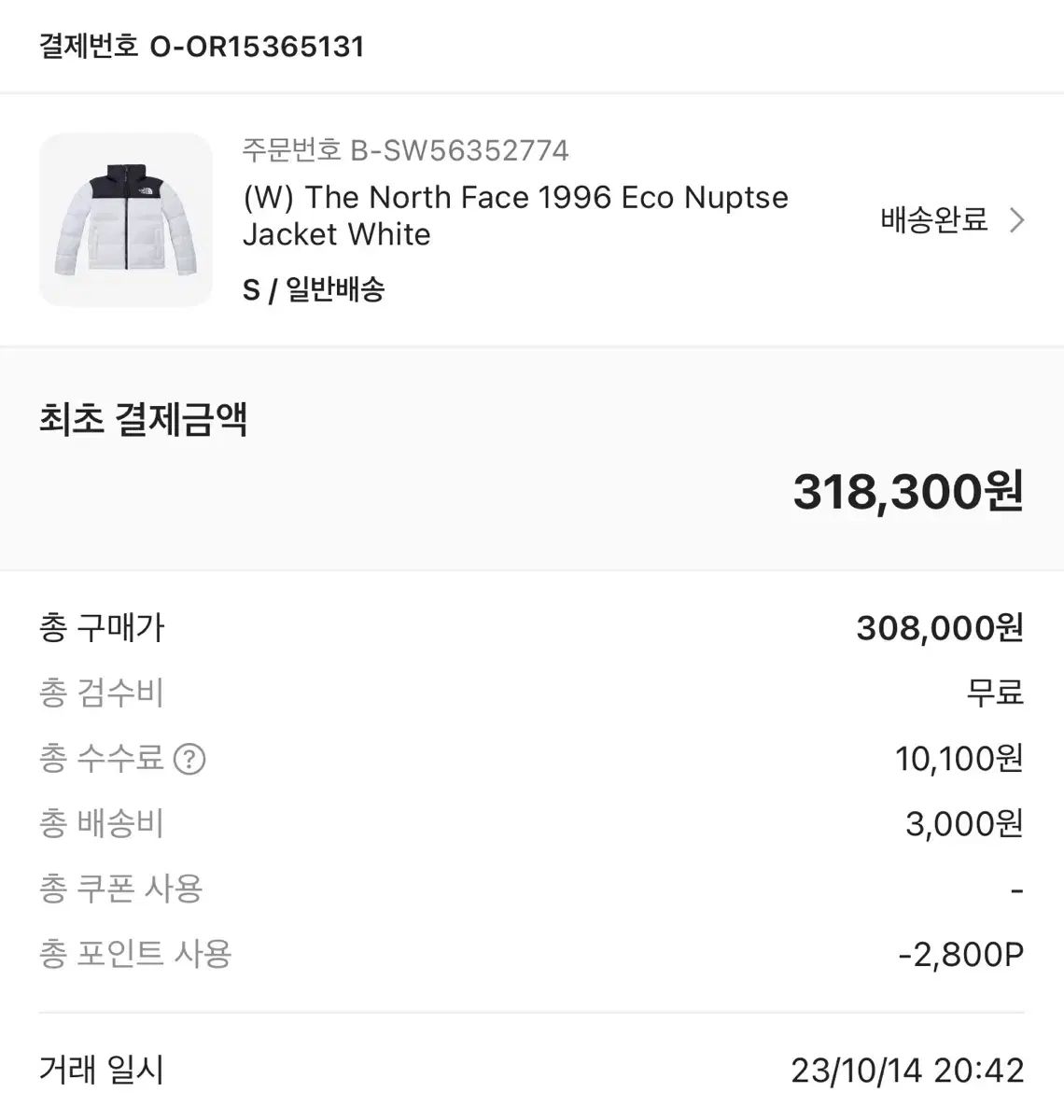Select the 총 배송비 amount 3,000원
This screenshot has width=1064, height=1120.
[962, 823]
